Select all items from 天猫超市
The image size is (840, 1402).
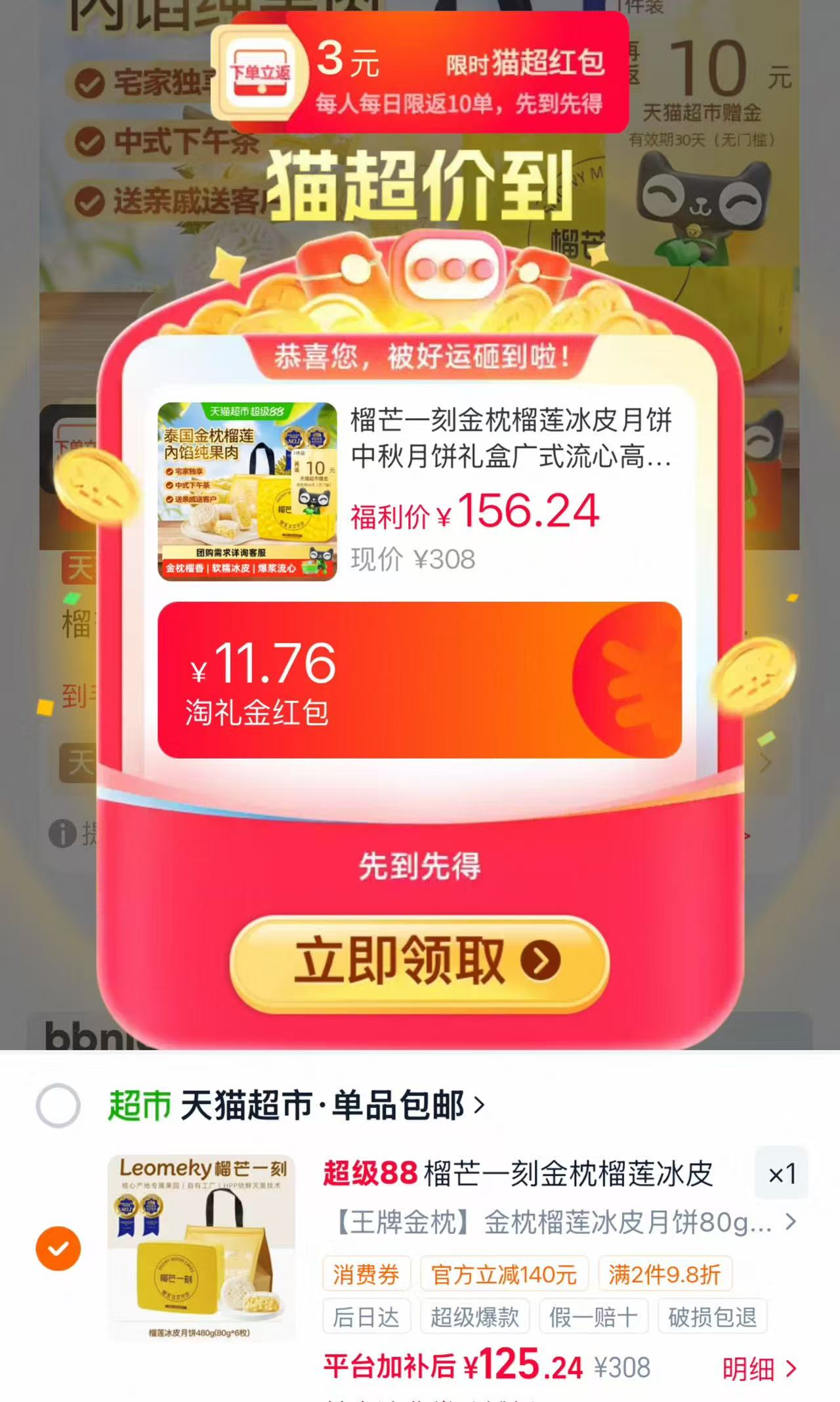58,1105
